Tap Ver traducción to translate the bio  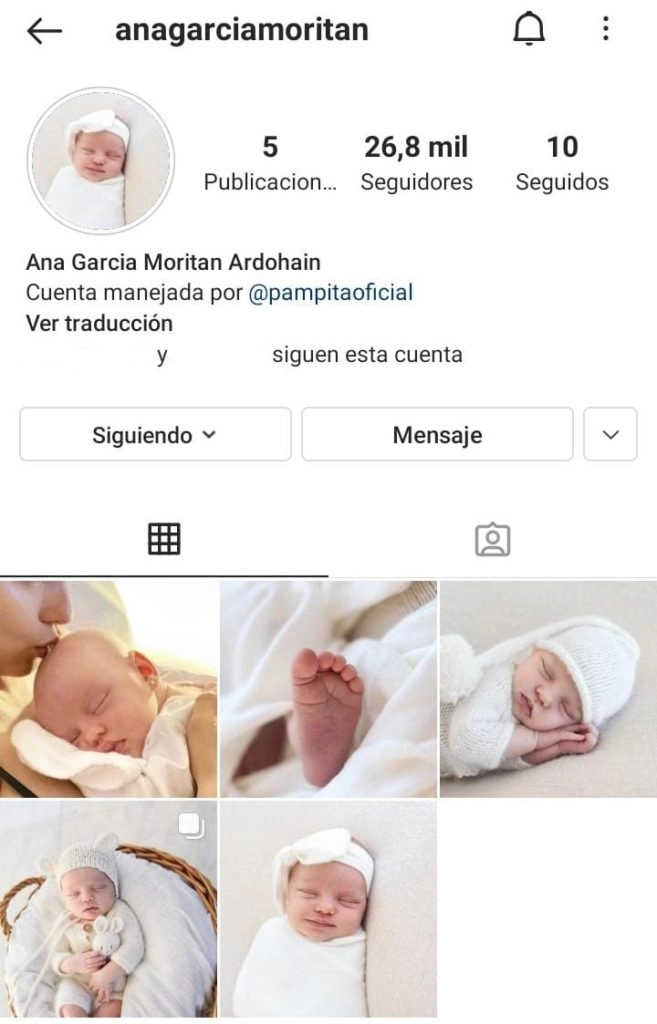coord(99,323)
